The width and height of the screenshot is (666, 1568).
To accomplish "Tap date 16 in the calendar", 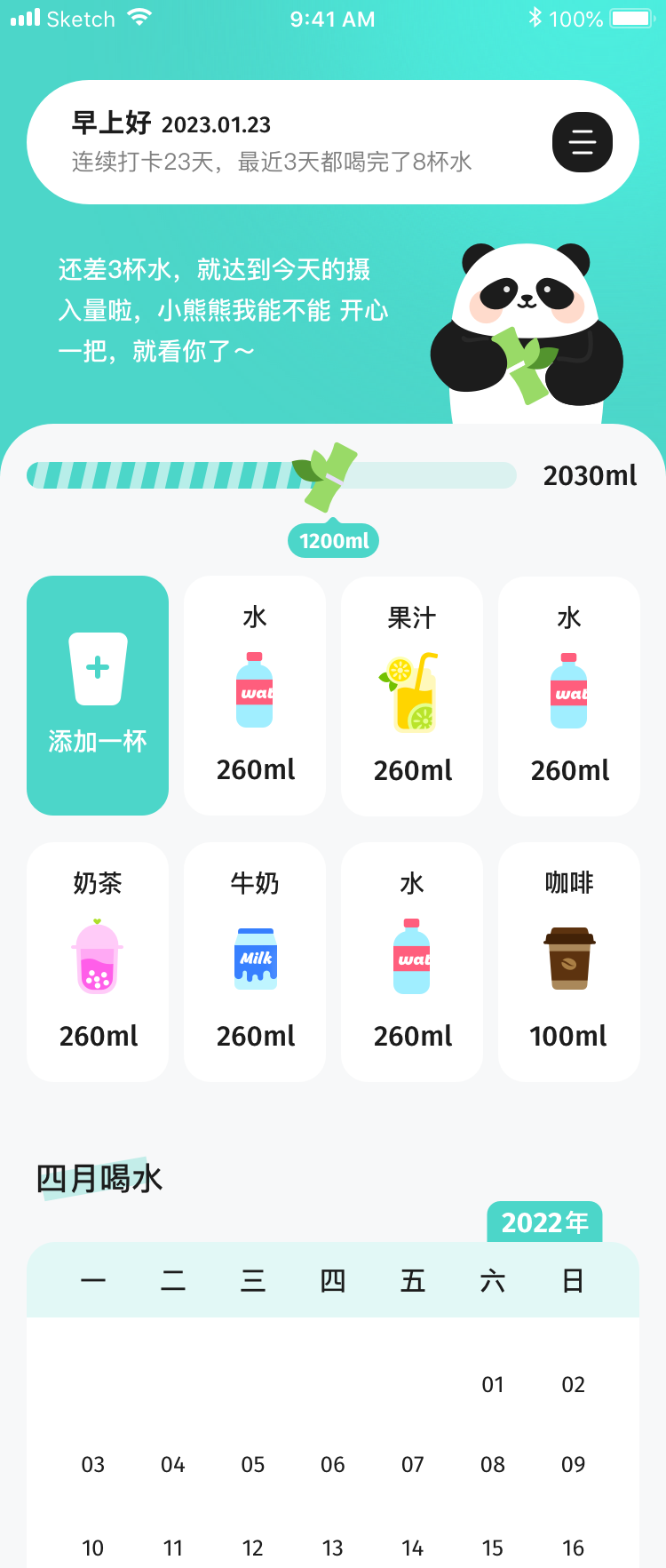I will click(x=573, y=1548).
